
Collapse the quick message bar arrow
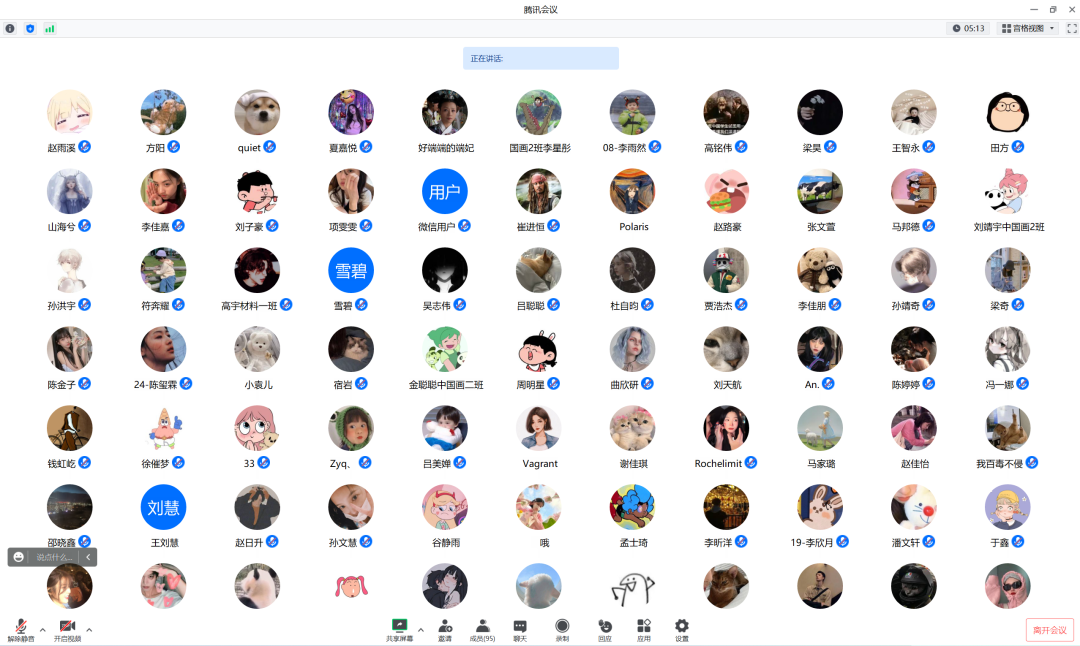pyautogui.click(x=89, y=557)
